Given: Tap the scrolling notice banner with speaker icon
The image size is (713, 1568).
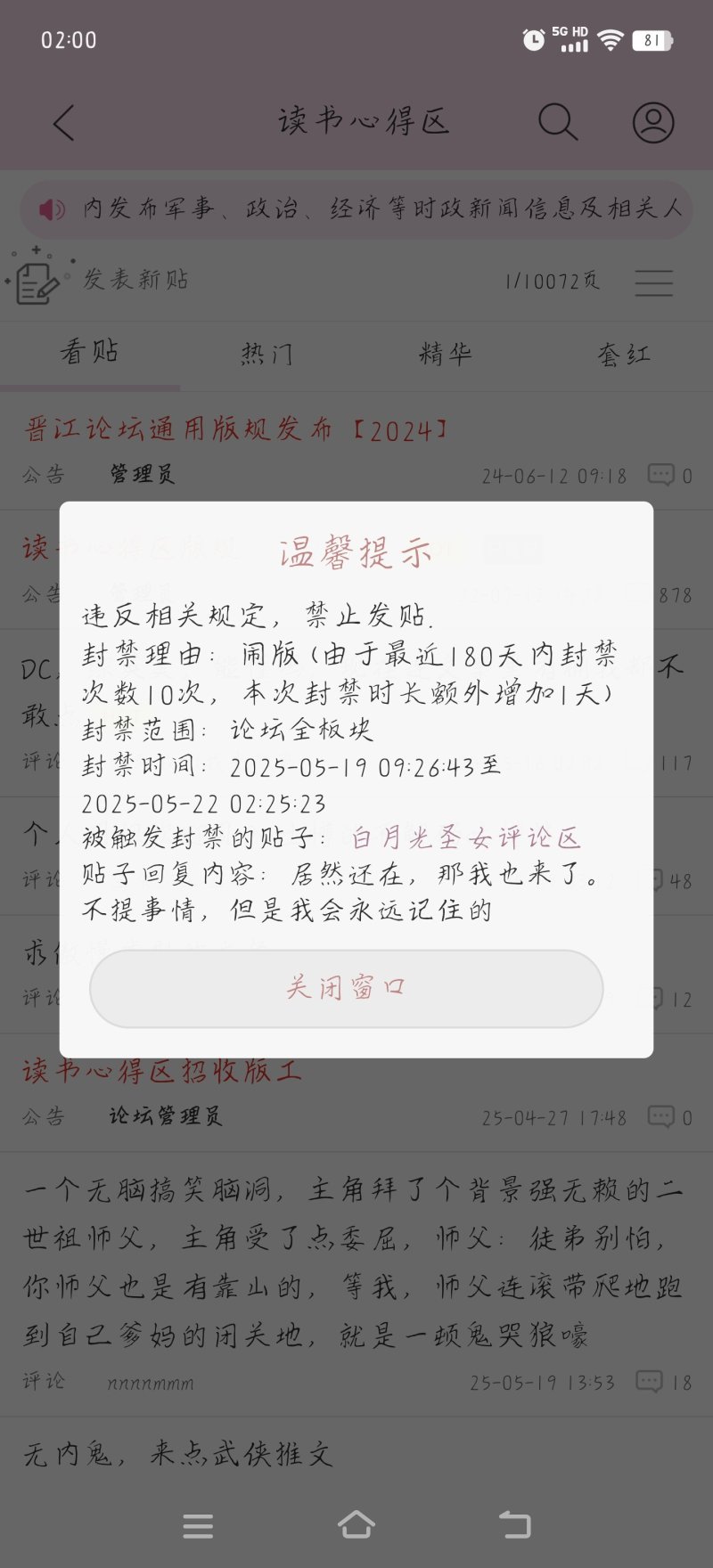Looking at the screenshot, I should pos(356,208).
